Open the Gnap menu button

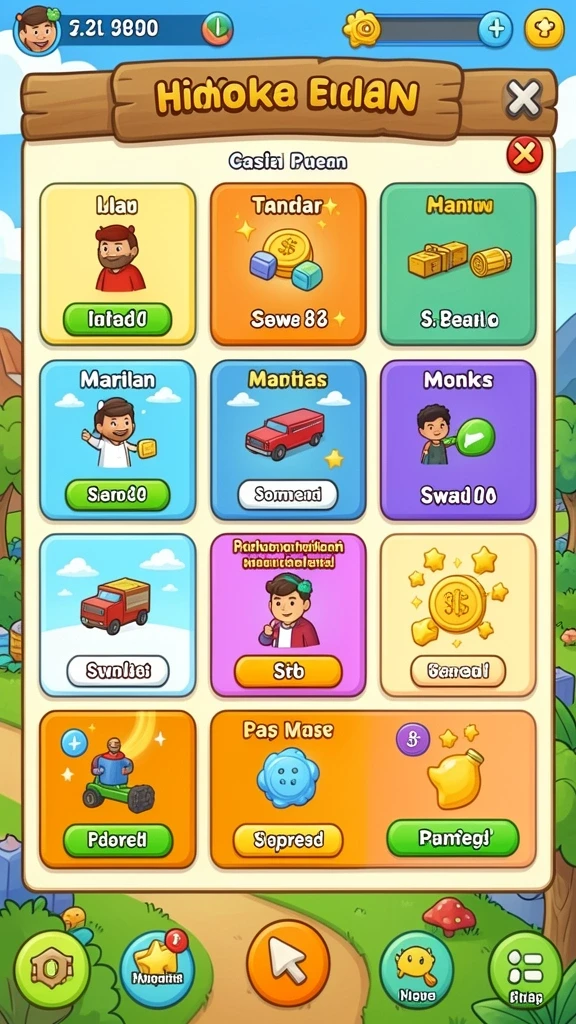[525, 969]
